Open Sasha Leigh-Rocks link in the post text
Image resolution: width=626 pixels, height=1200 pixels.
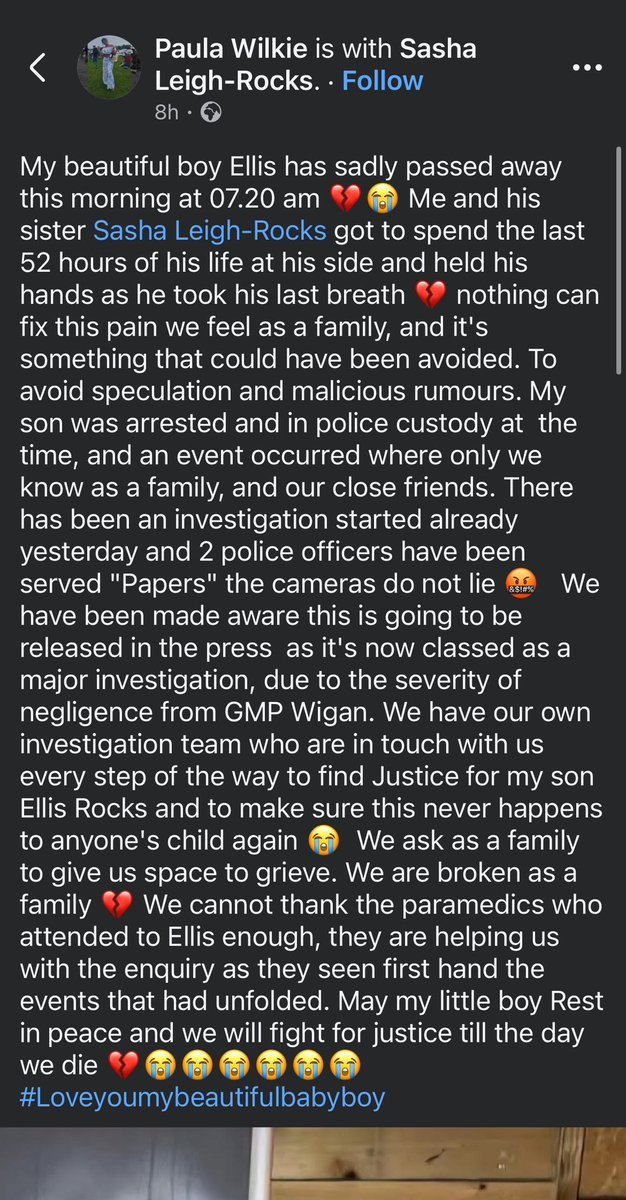pos(210,231)
